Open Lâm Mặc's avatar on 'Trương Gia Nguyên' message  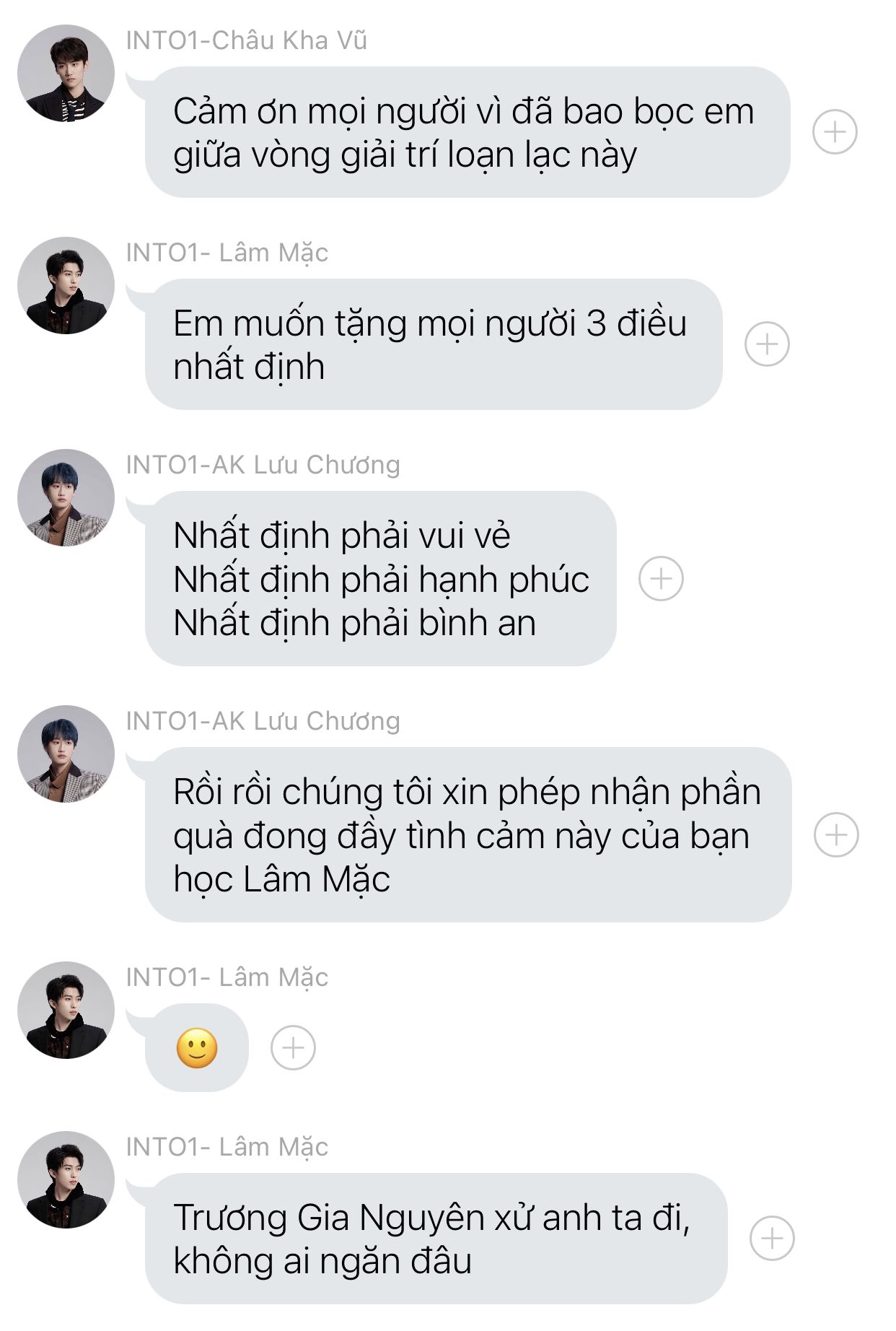pos(66,1180)
